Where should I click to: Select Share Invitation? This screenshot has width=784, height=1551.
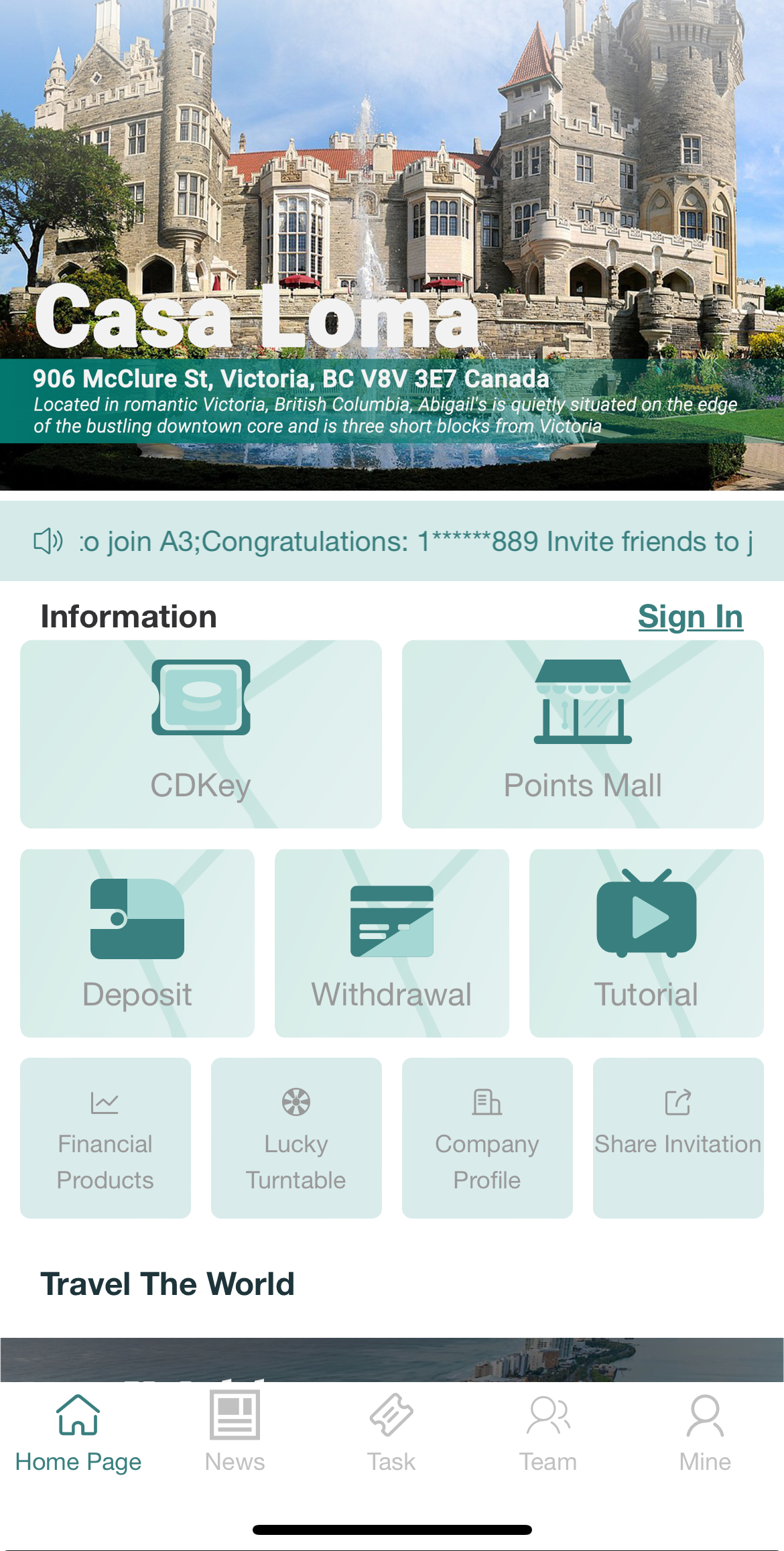click(x=678, y=1137)
